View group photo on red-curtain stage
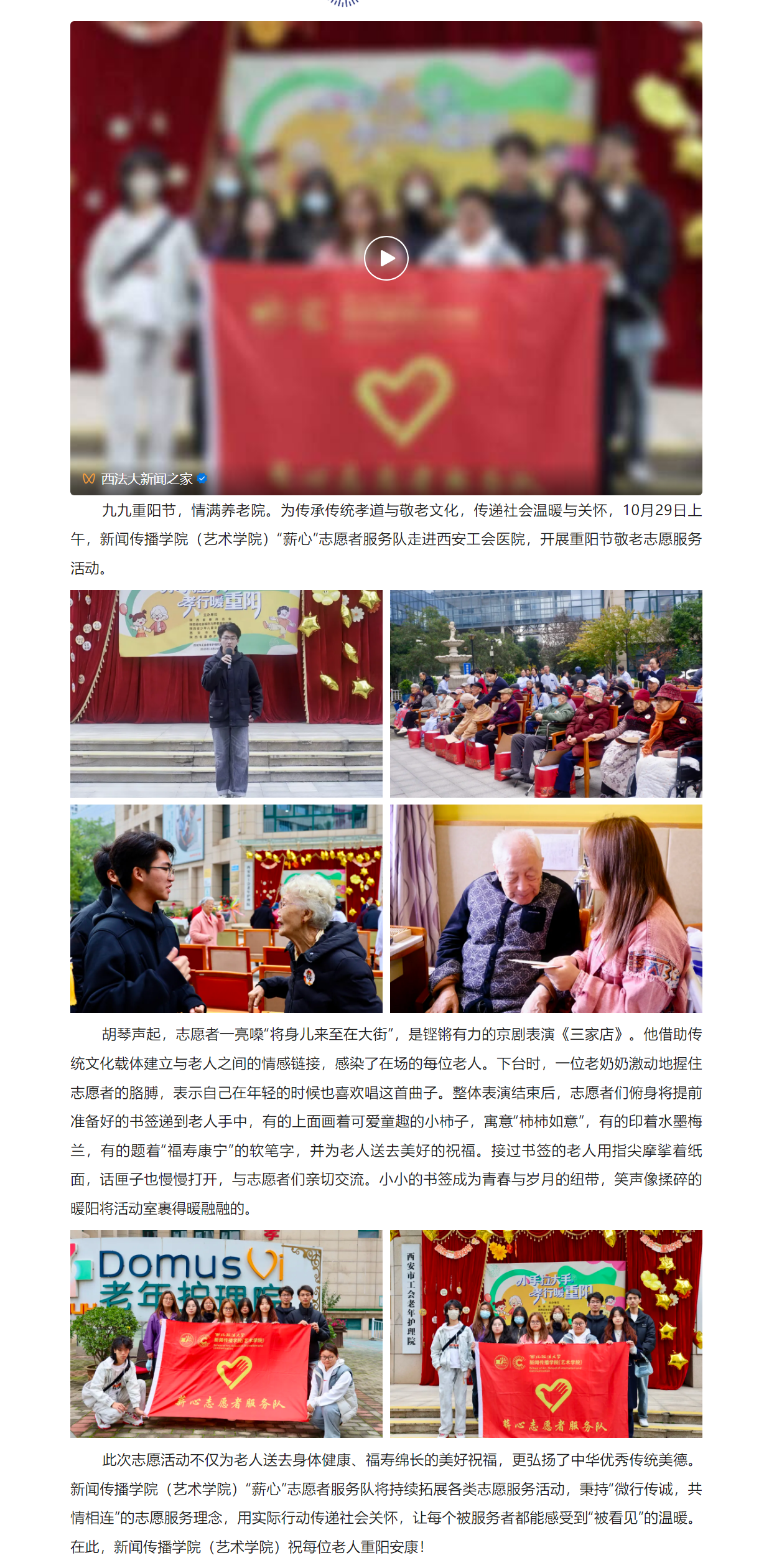This screenshot has width=764, height=1568. pyautogui.click(x=546, y=1333)
